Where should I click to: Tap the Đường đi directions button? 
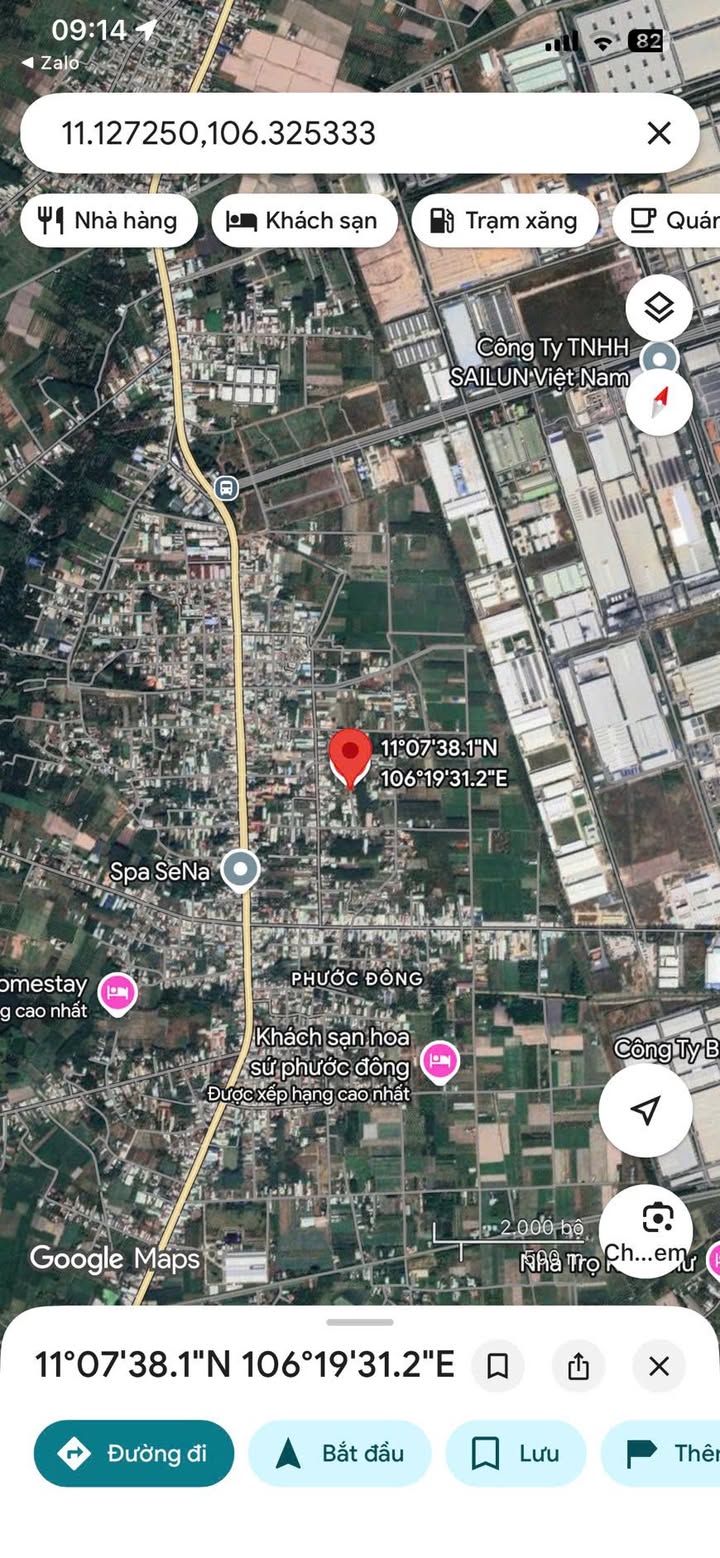coord(134,1453)
